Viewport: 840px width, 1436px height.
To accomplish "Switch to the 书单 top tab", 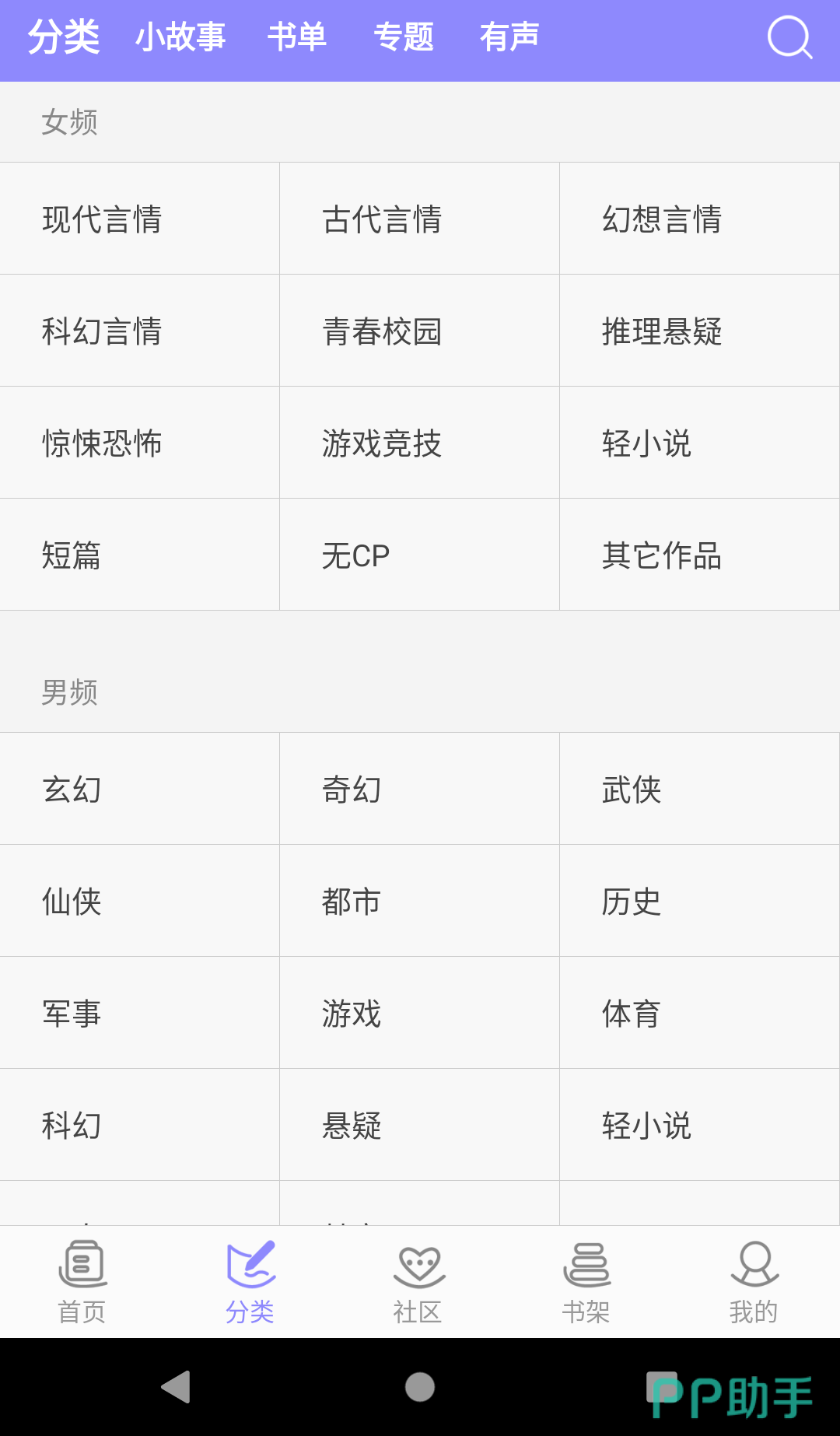I will pos(297,37).
